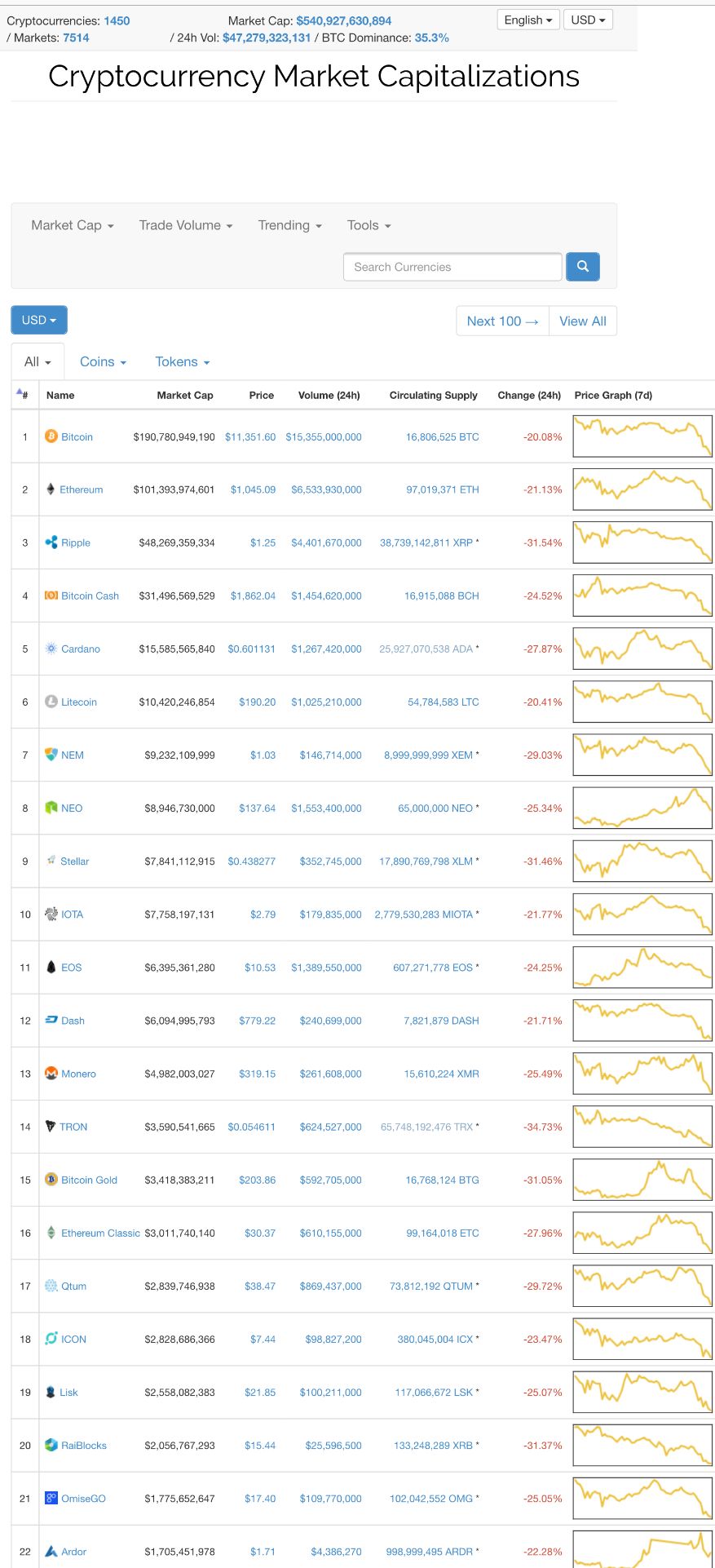
Task: Go to Next 100 currencies
Action: 502,321
